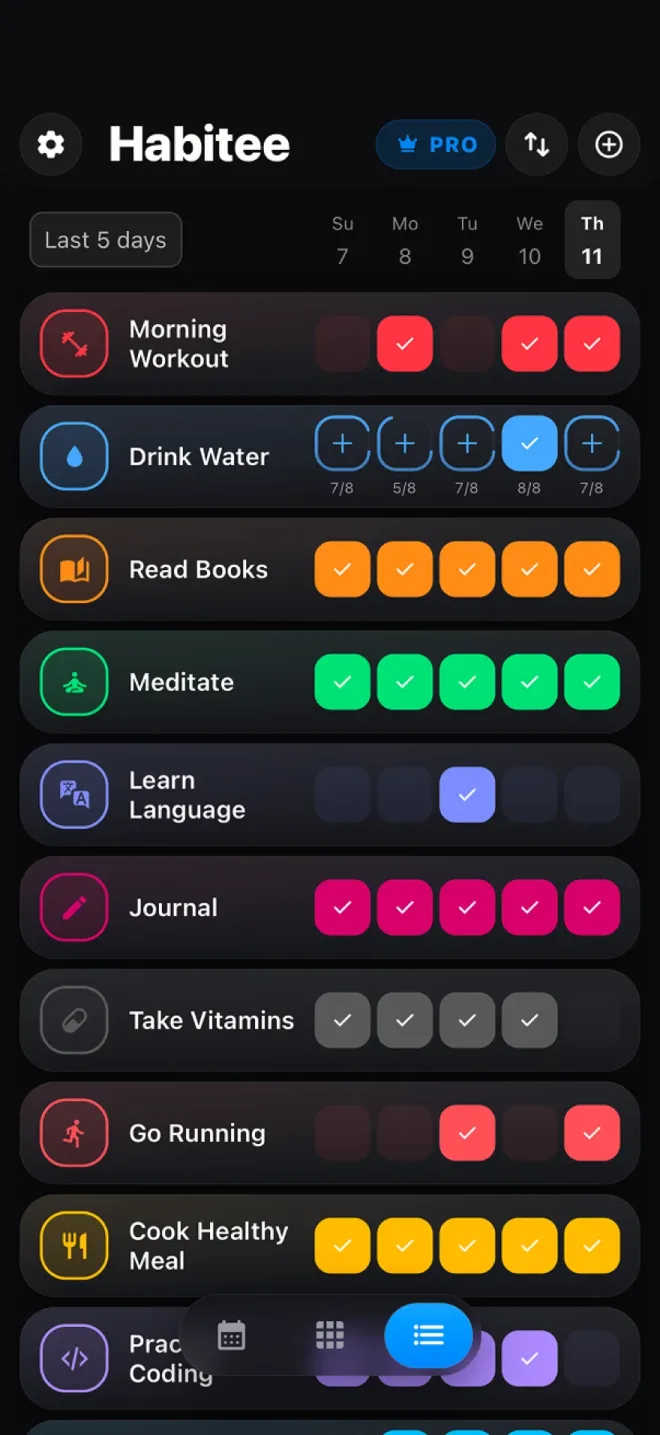Open the reorder habits arrows
660x1435 pixels.
(537, 145)
